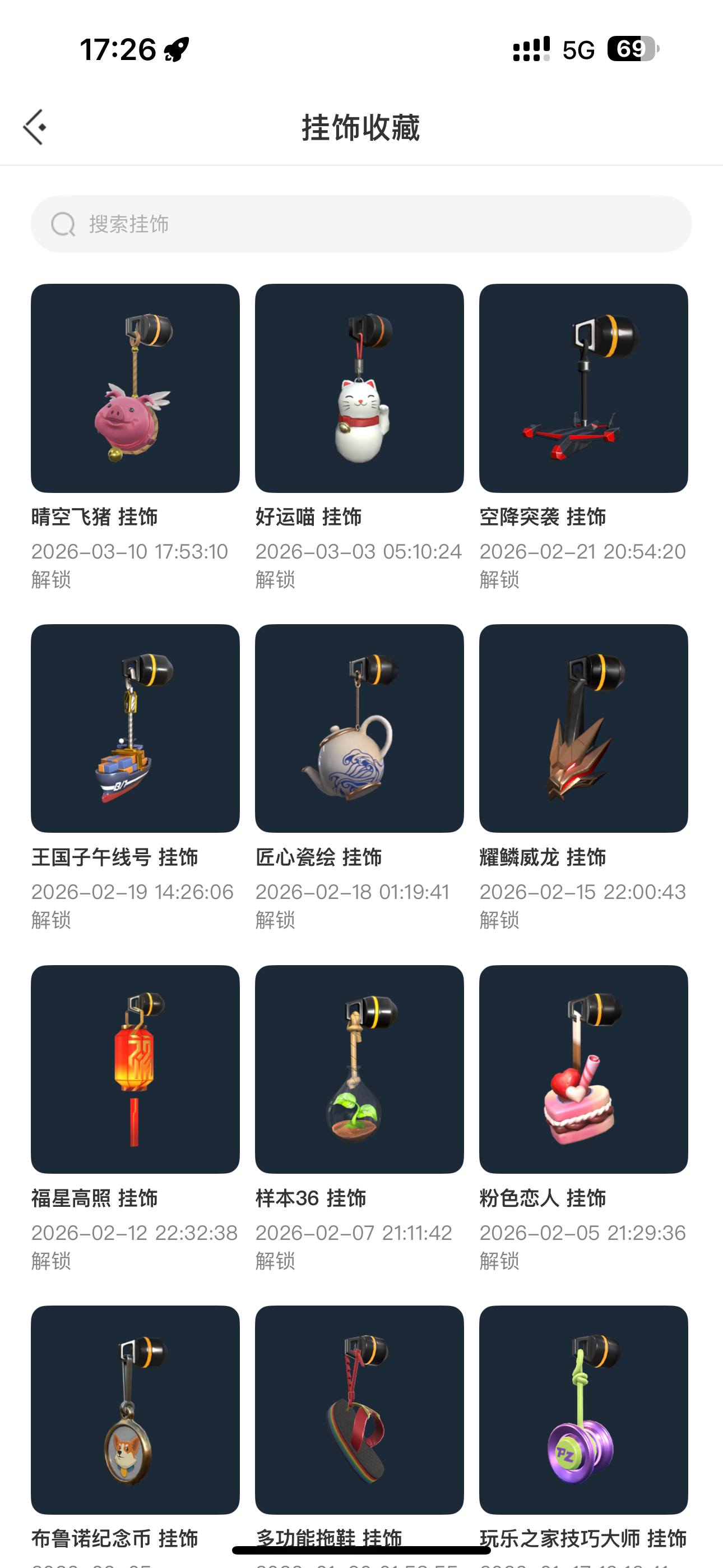
Task: Tap the 耀鳞威龙 挂饰 name label
Action: pyautogui.click(x=544, y=857)
